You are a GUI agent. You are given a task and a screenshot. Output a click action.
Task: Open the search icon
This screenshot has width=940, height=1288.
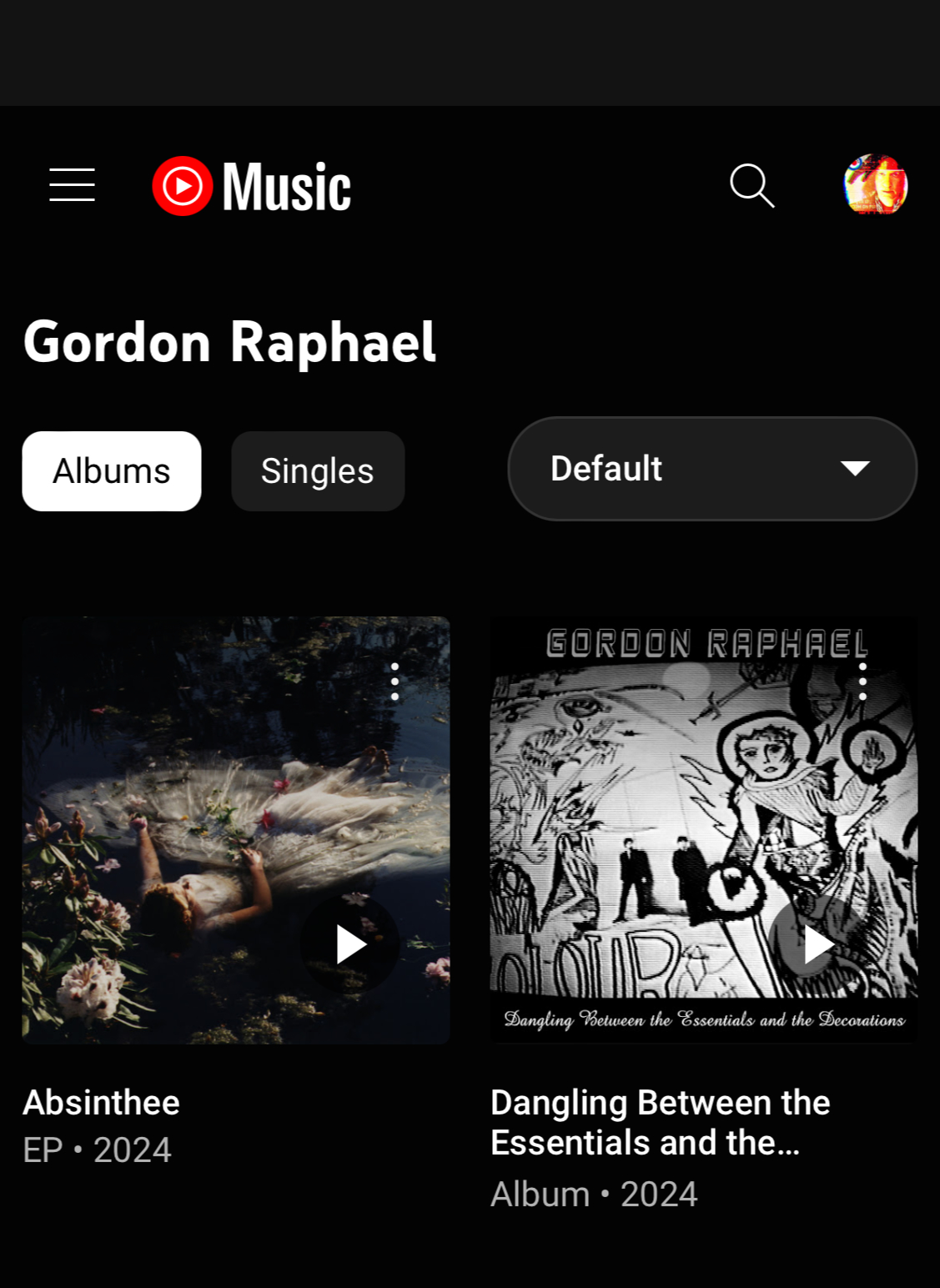pos(751,185)
